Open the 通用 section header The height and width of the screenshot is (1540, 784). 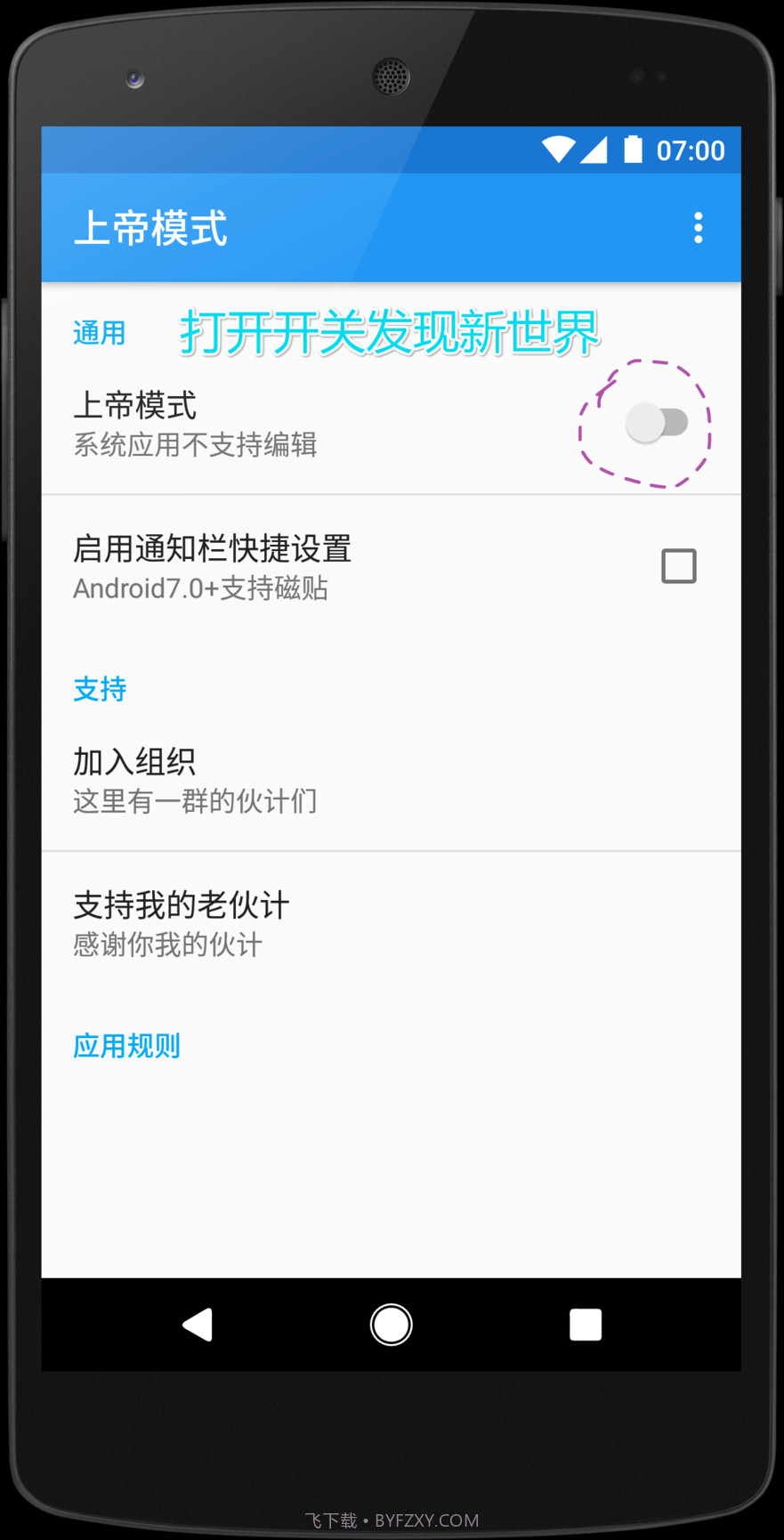pos(99,332)
